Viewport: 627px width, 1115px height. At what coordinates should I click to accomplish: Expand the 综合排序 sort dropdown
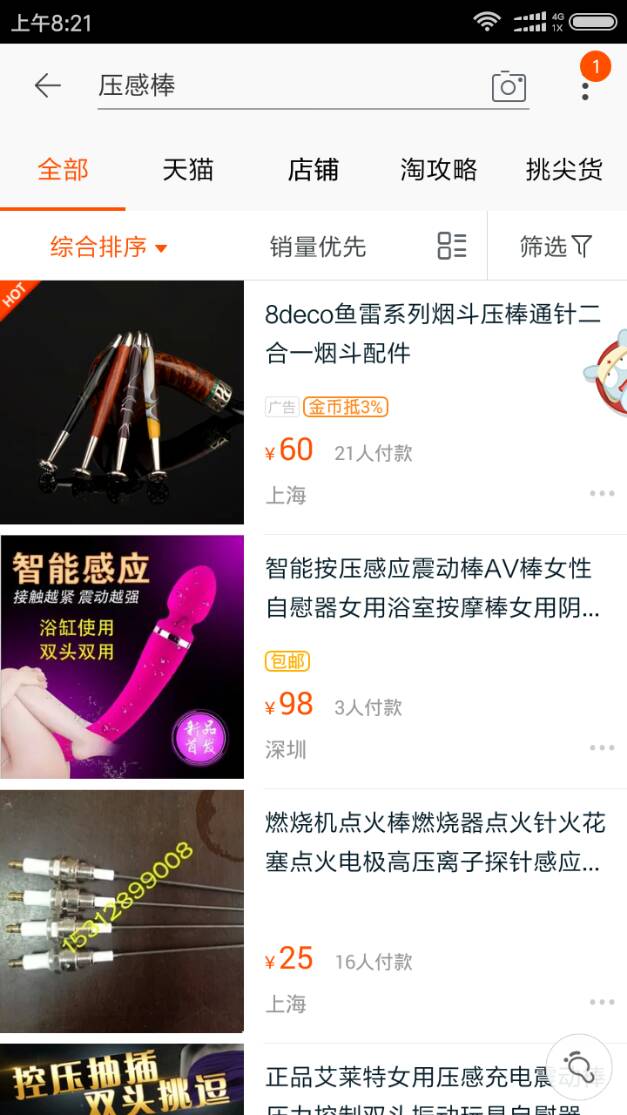click(x=108, y=247)
